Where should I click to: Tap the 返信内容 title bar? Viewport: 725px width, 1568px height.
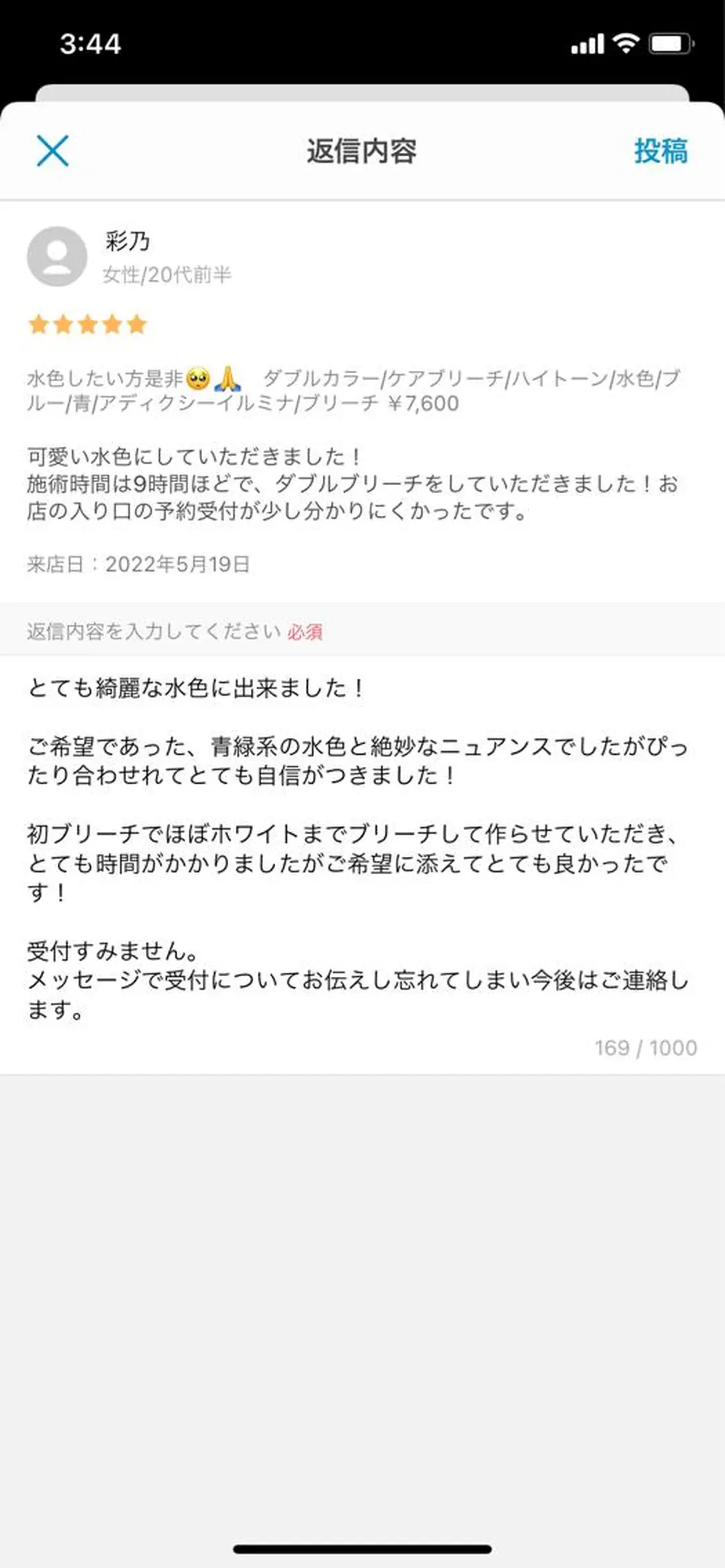pyautogui.click(x=362, y=151)
